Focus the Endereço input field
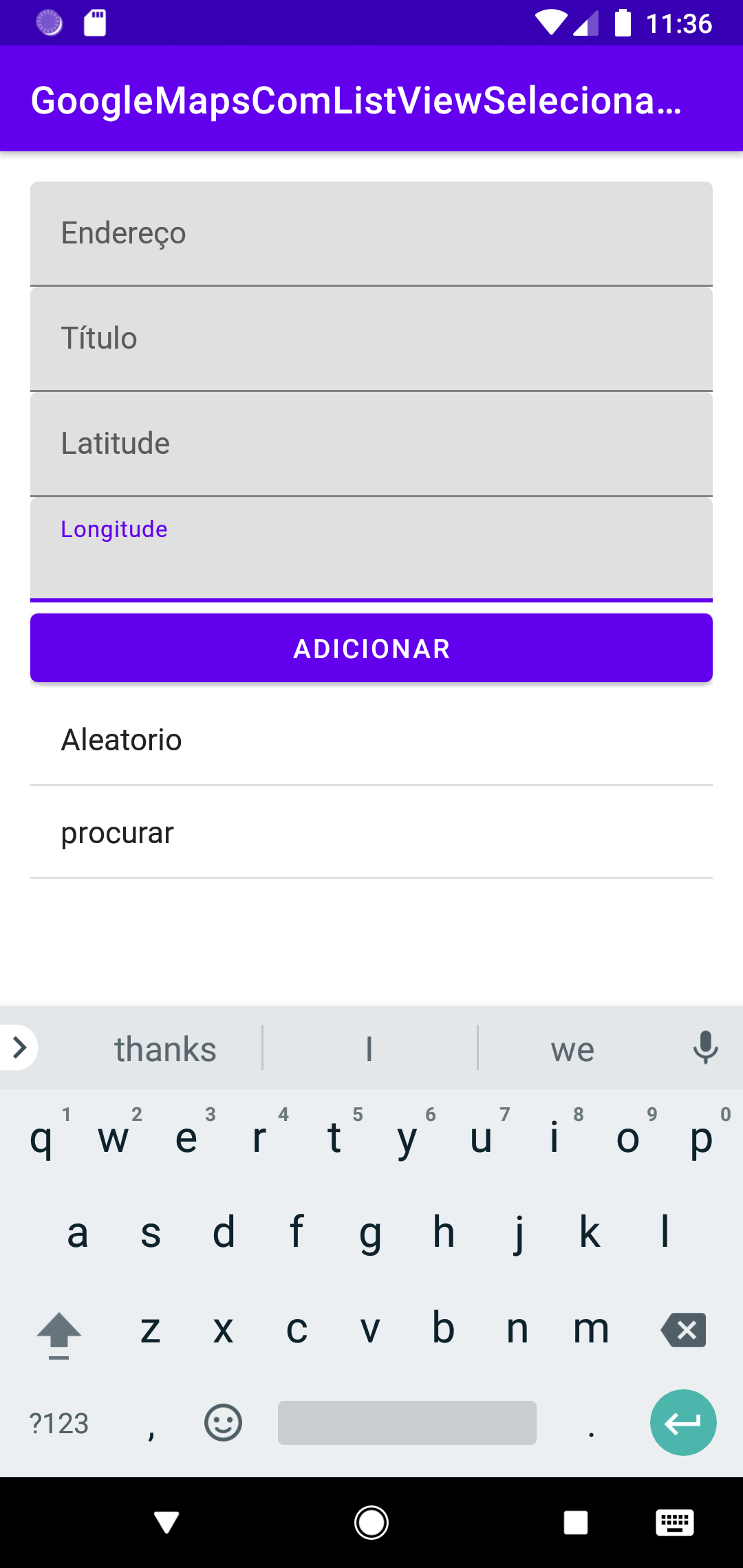743x1568 pixels. pos(371,233)
